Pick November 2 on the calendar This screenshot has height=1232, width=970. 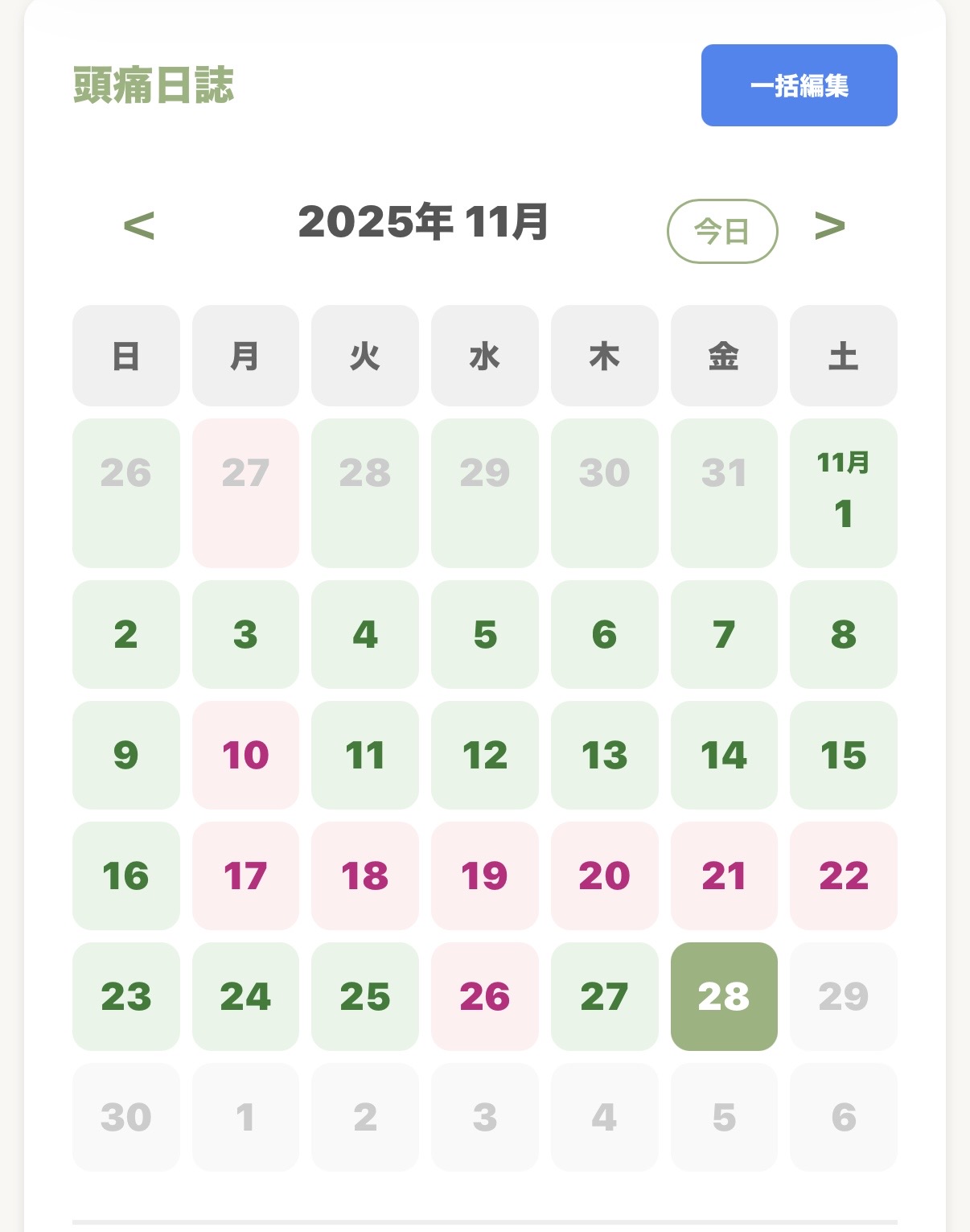coord(125,634)
